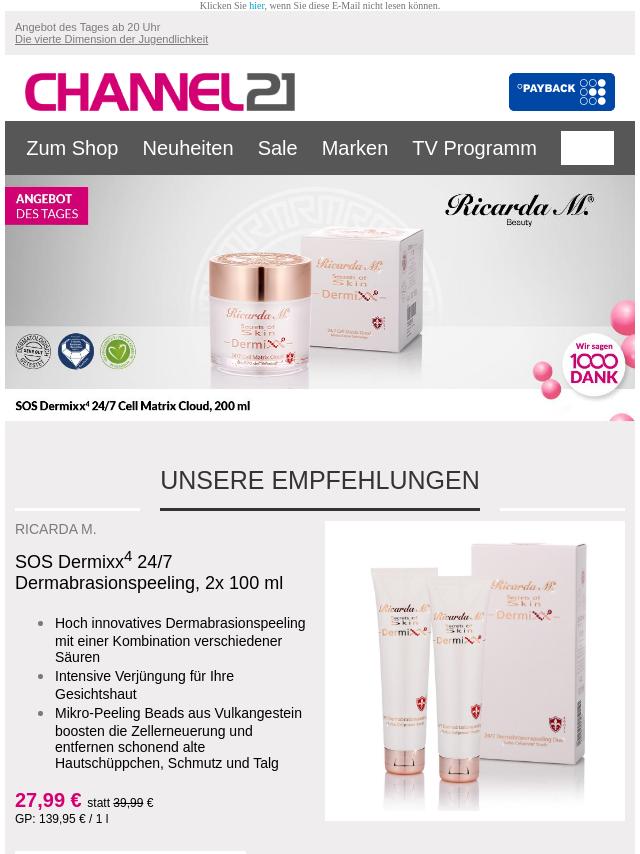Open the 'hier' web version link
The height and width of the screenshot is (854, 640).
pyautogui.click(x=257, y=6)
